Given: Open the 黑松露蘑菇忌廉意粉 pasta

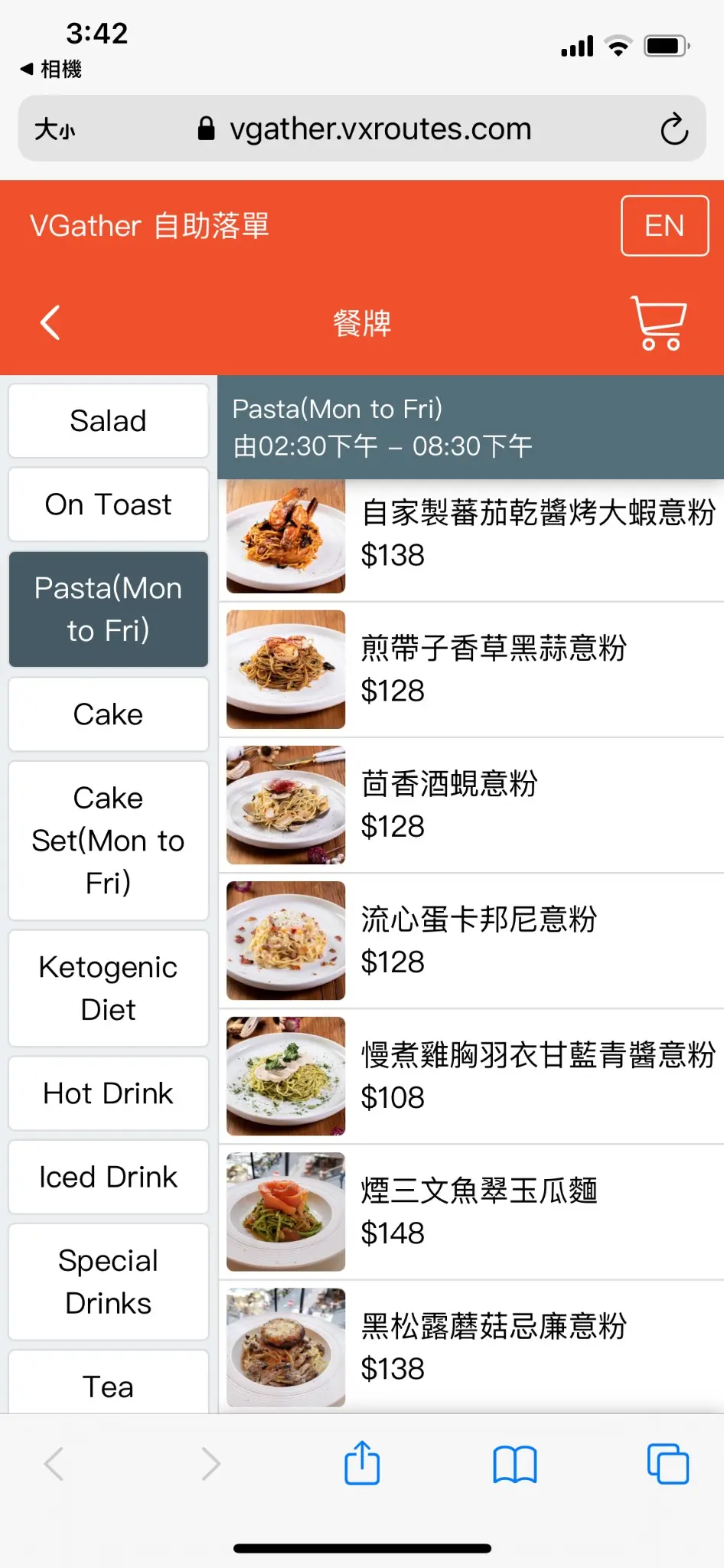Looking at the screenshot, I should (x=471, y=1347).
